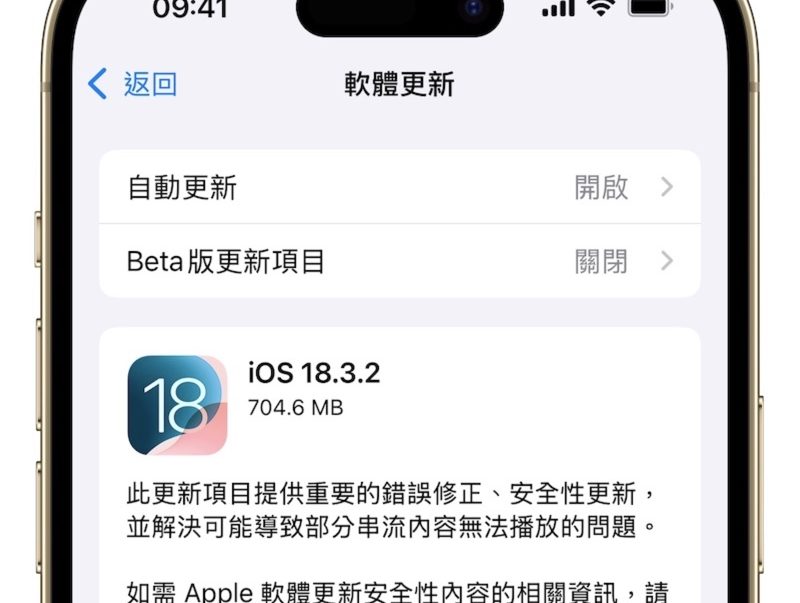Go back using the 返回 button
Image resolution: width=800 pixels, height=603 pixels.
133,84
